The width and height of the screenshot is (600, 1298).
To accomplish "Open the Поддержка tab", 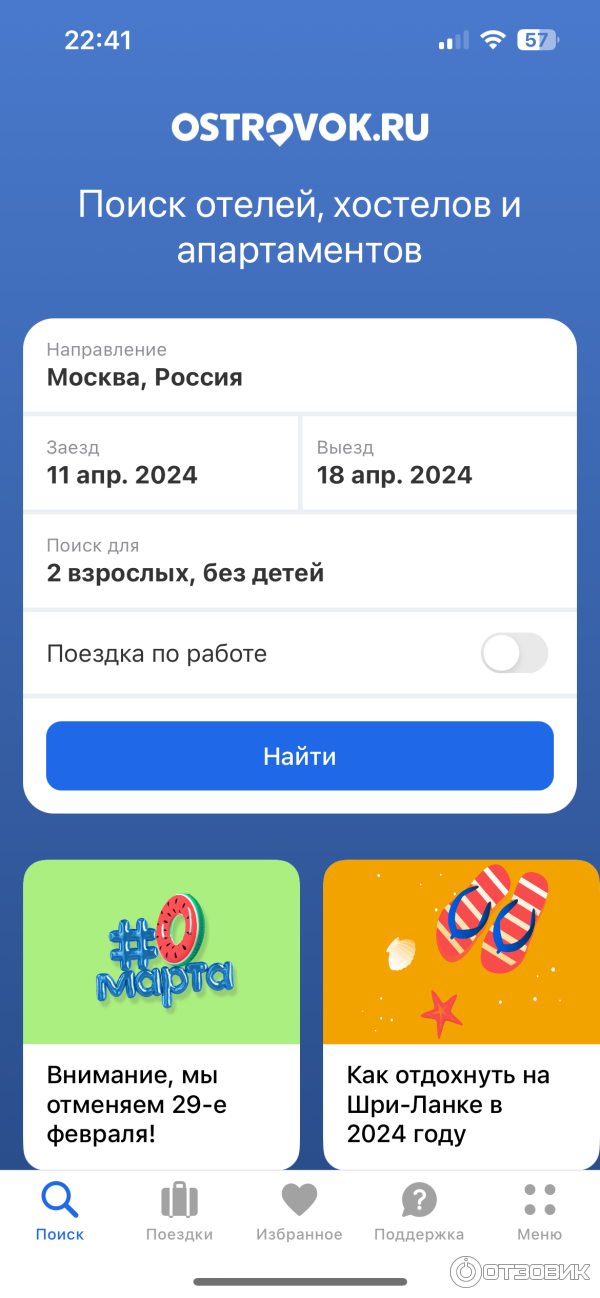I will click(419, 1212).
